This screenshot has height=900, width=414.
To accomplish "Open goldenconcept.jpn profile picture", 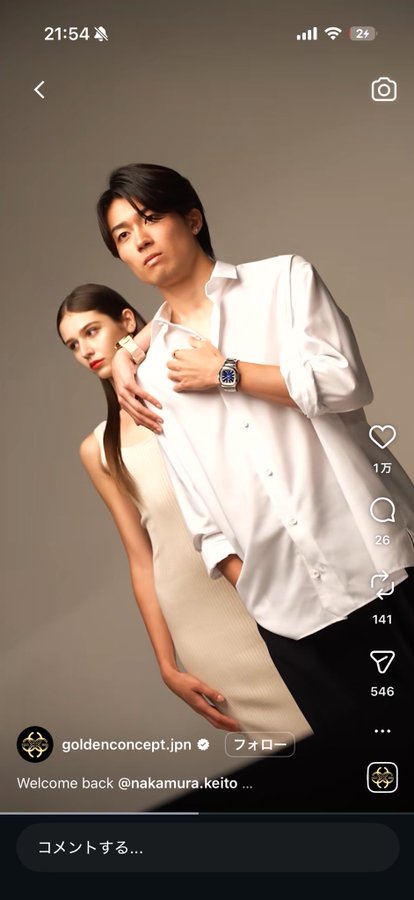I will (34, 744).
